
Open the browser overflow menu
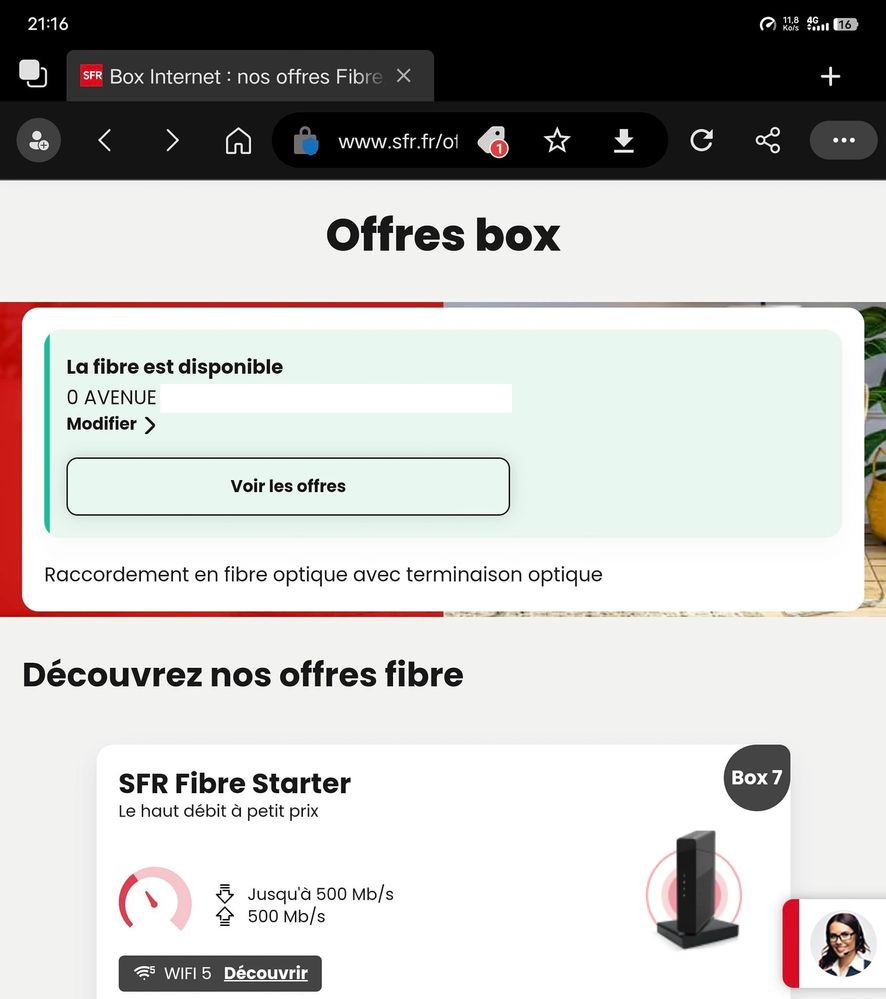pyautogui.click(x=843, y=141)
